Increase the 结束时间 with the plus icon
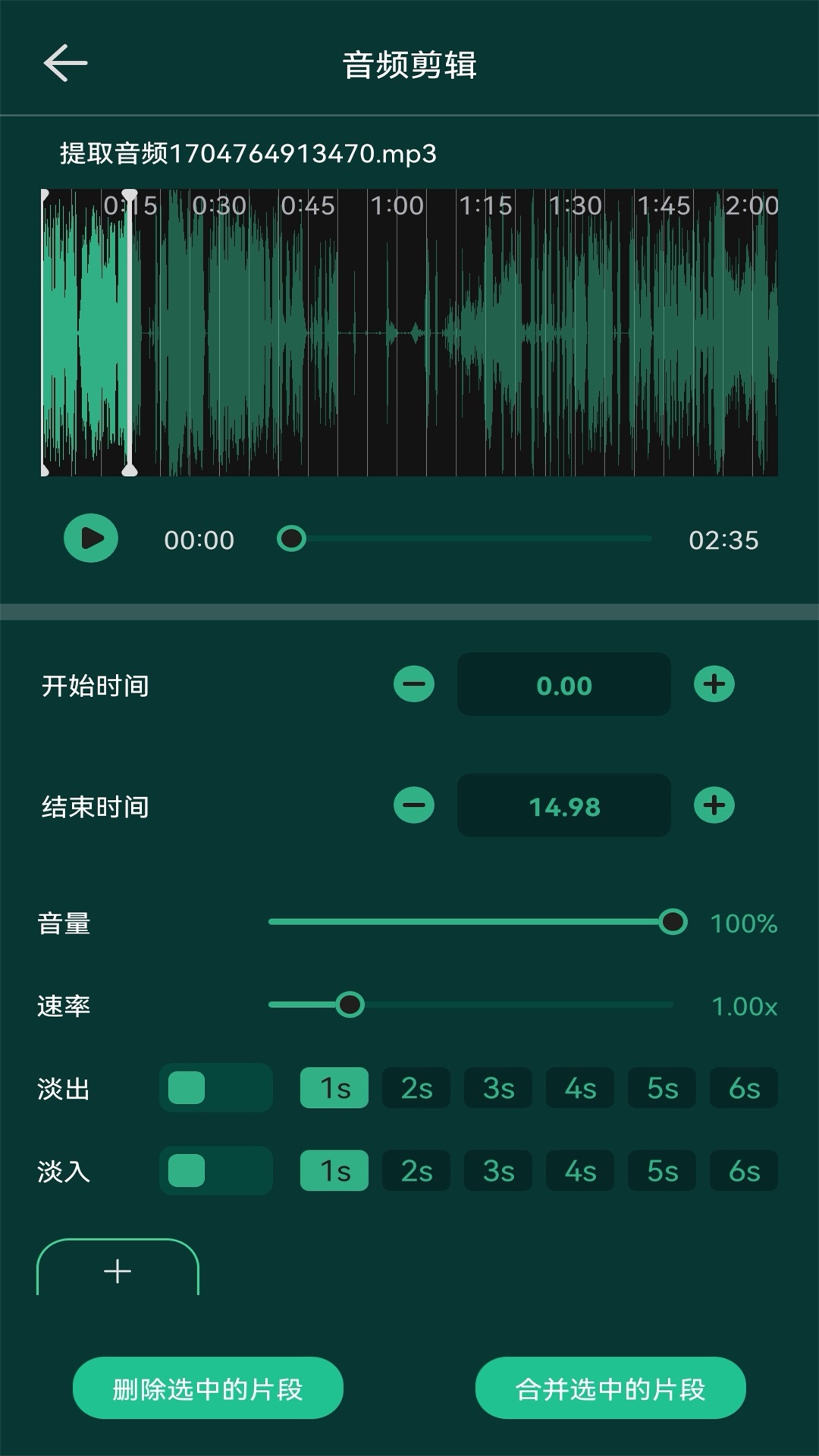This screenshot has height=1456, width=819. [714, 805]
